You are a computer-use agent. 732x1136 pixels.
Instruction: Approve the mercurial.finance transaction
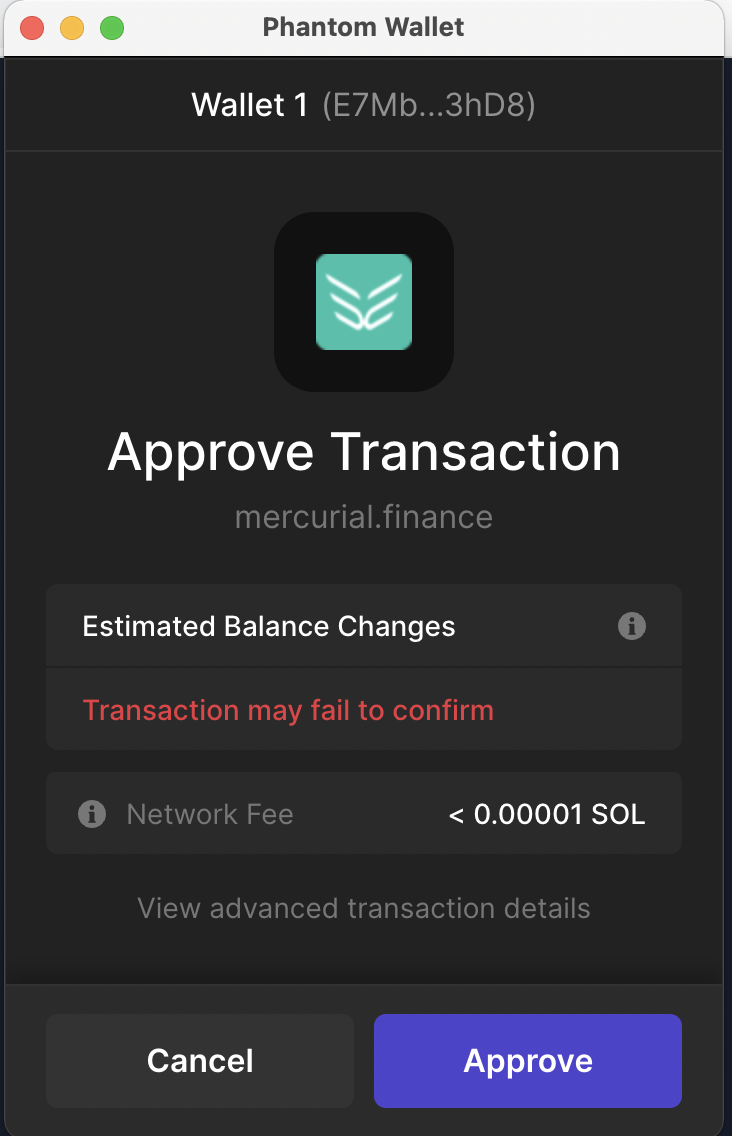(x=527, y=1060)
